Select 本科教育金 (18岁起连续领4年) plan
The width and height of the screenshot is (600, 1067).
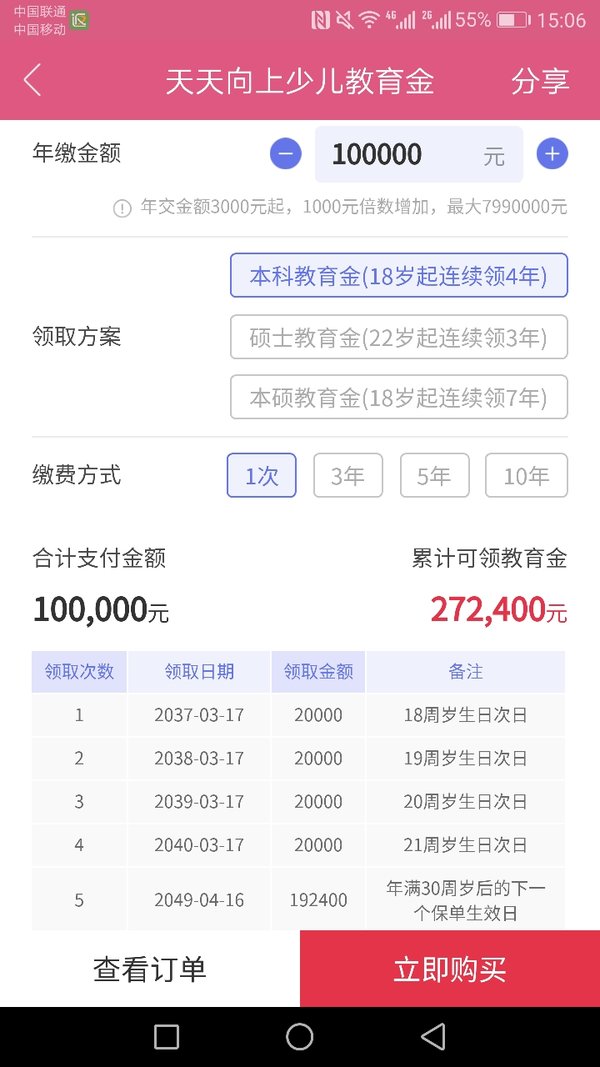(x=399, y=276)
